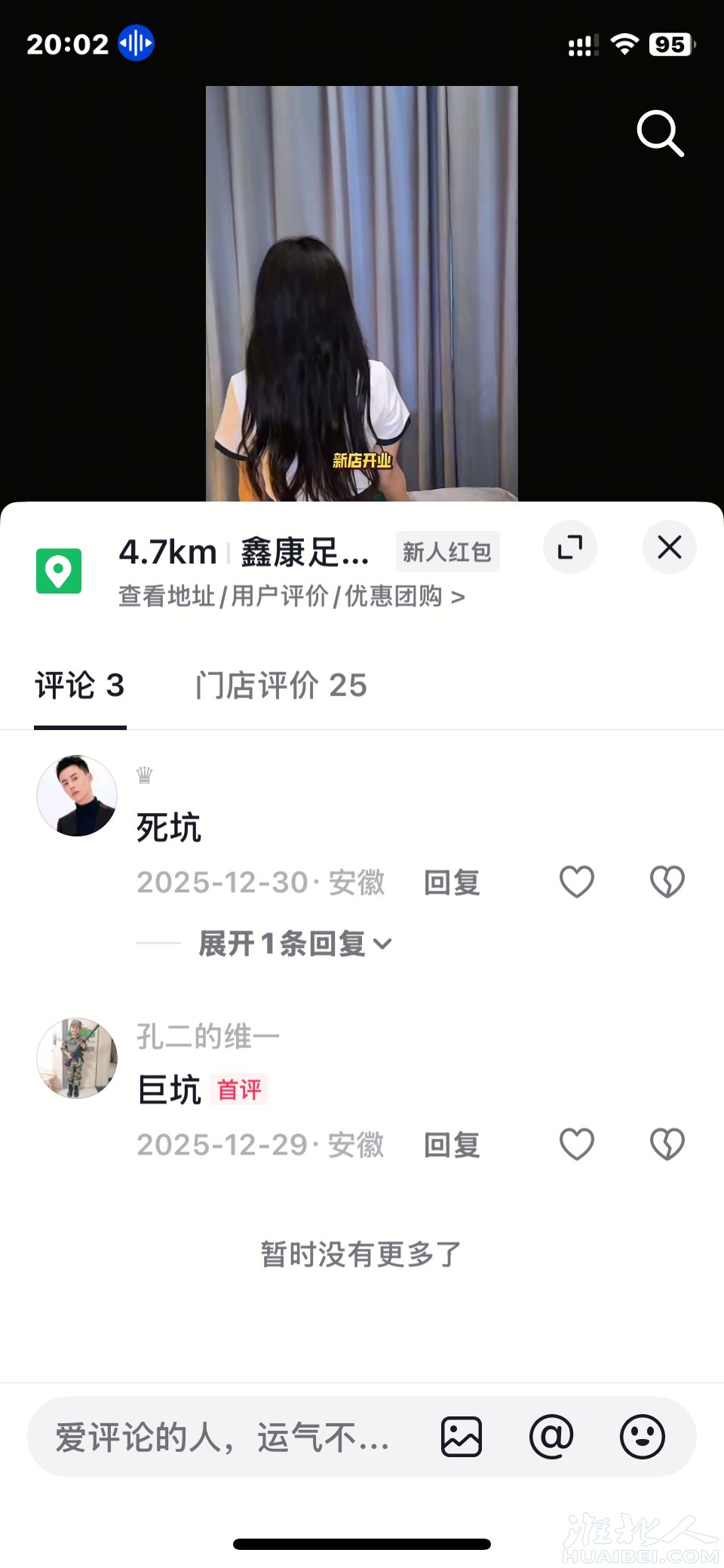Claim the 新人红包 chip
Image resolution: width=724 pixels, height=1568 pixels.
point(447,551)
